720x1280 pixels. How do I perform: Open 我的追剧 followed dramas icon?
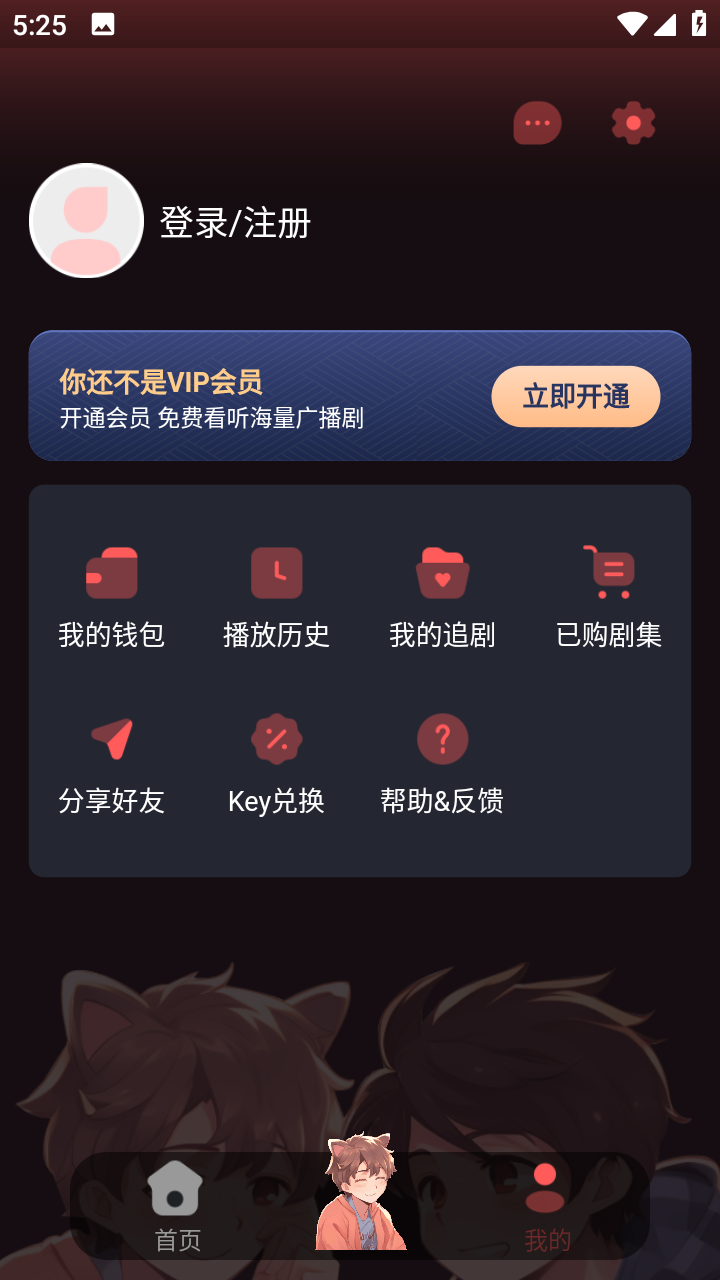443,571
